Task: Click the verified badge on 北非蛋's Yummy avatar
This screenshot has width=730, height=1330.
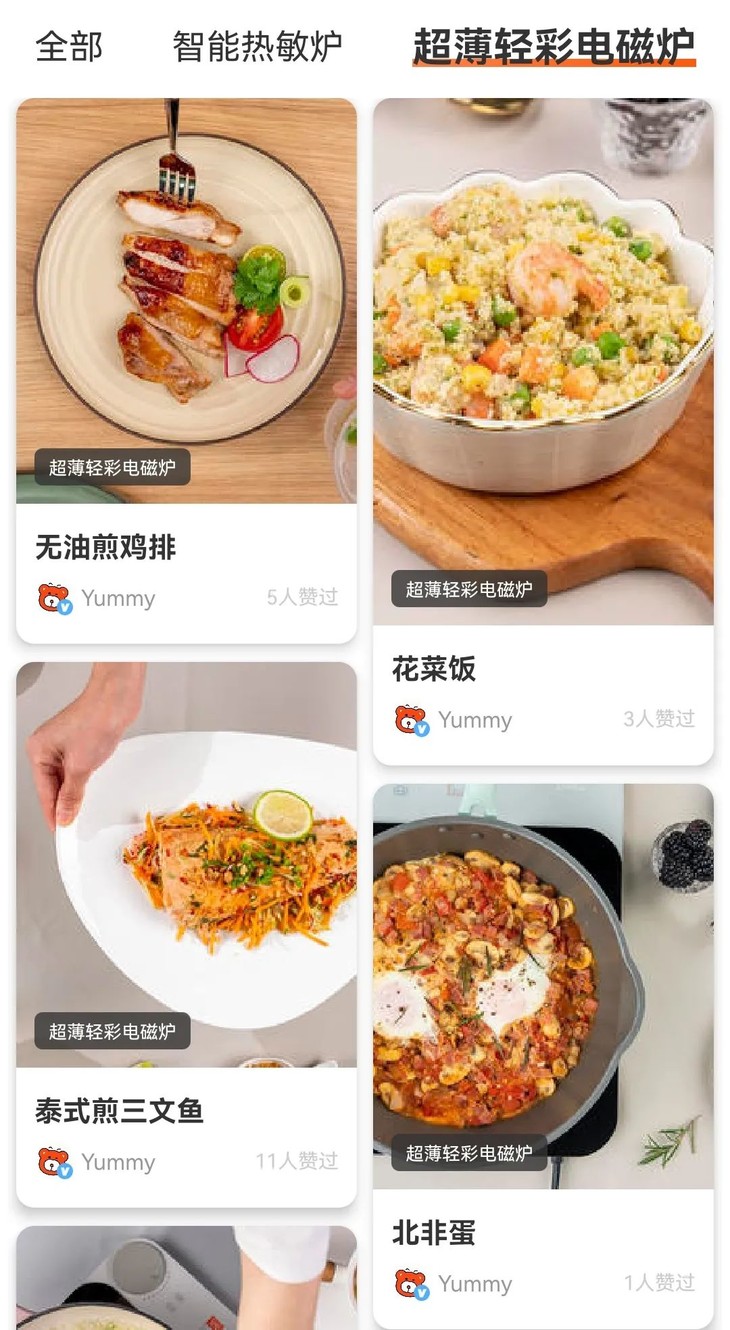Action: 422,1295
